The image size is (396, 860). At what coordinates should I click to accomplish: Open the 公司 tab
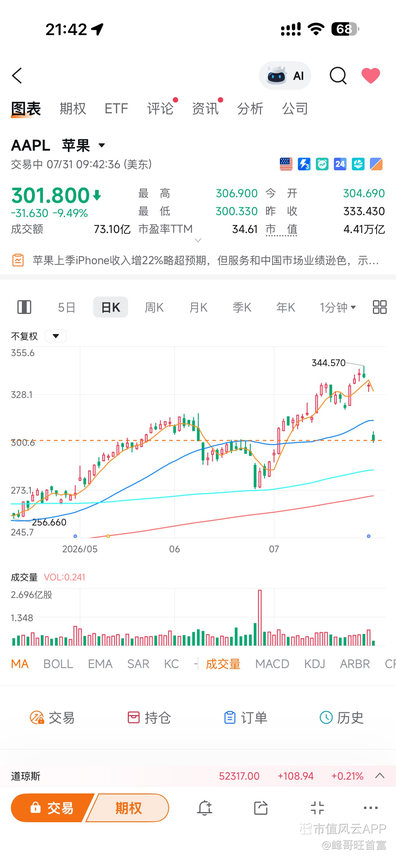[295, 109]
